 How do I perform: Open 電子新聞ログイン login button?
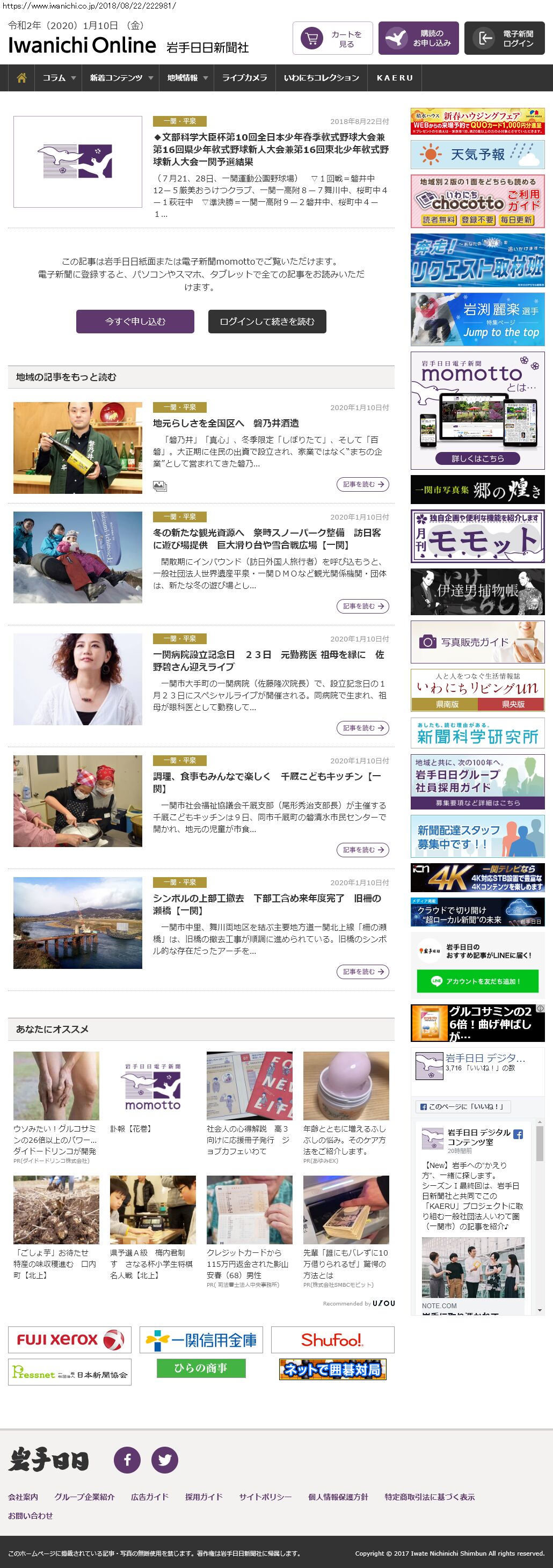tap(504, 38)
